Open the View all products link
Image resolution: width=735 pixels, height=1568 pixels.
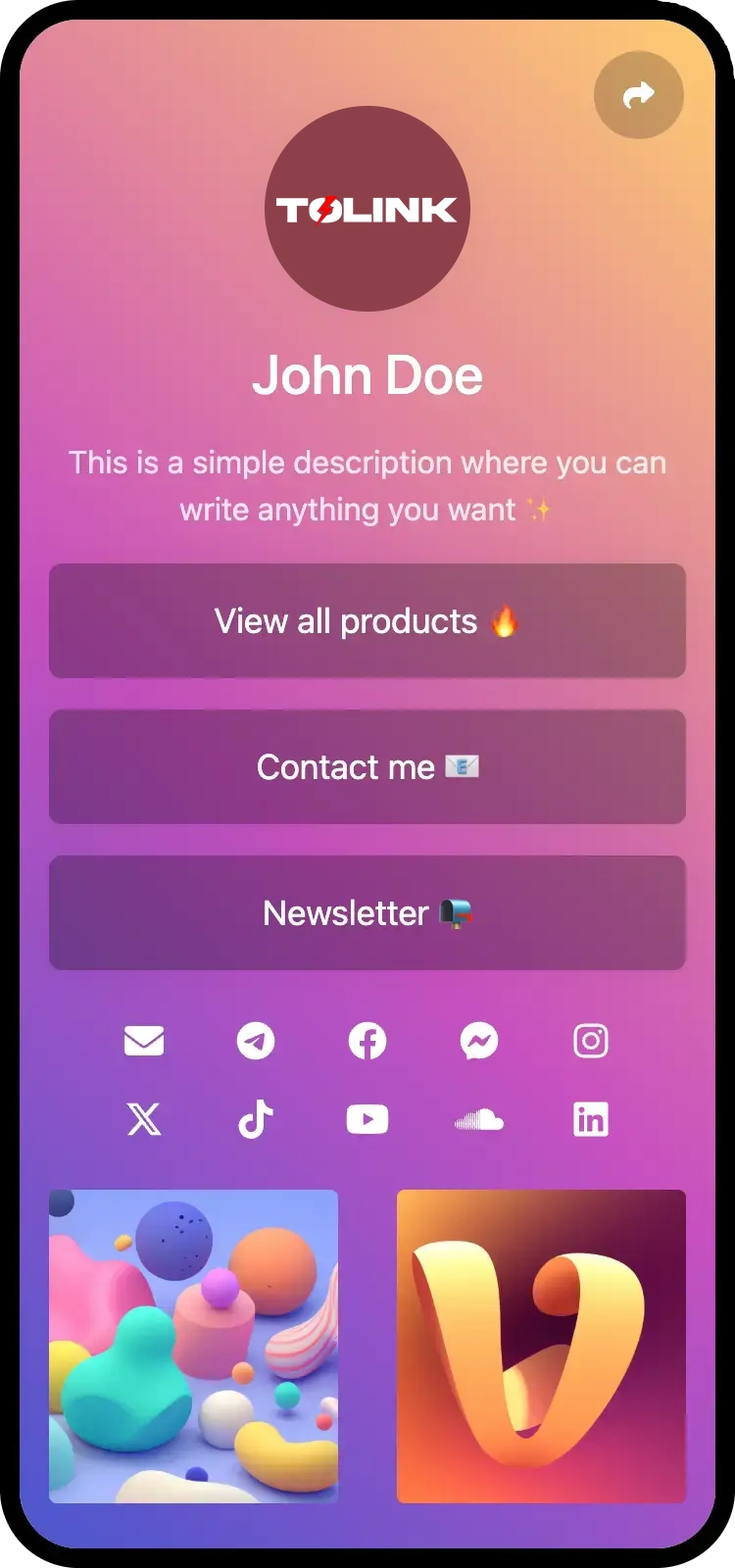point(367,620)
